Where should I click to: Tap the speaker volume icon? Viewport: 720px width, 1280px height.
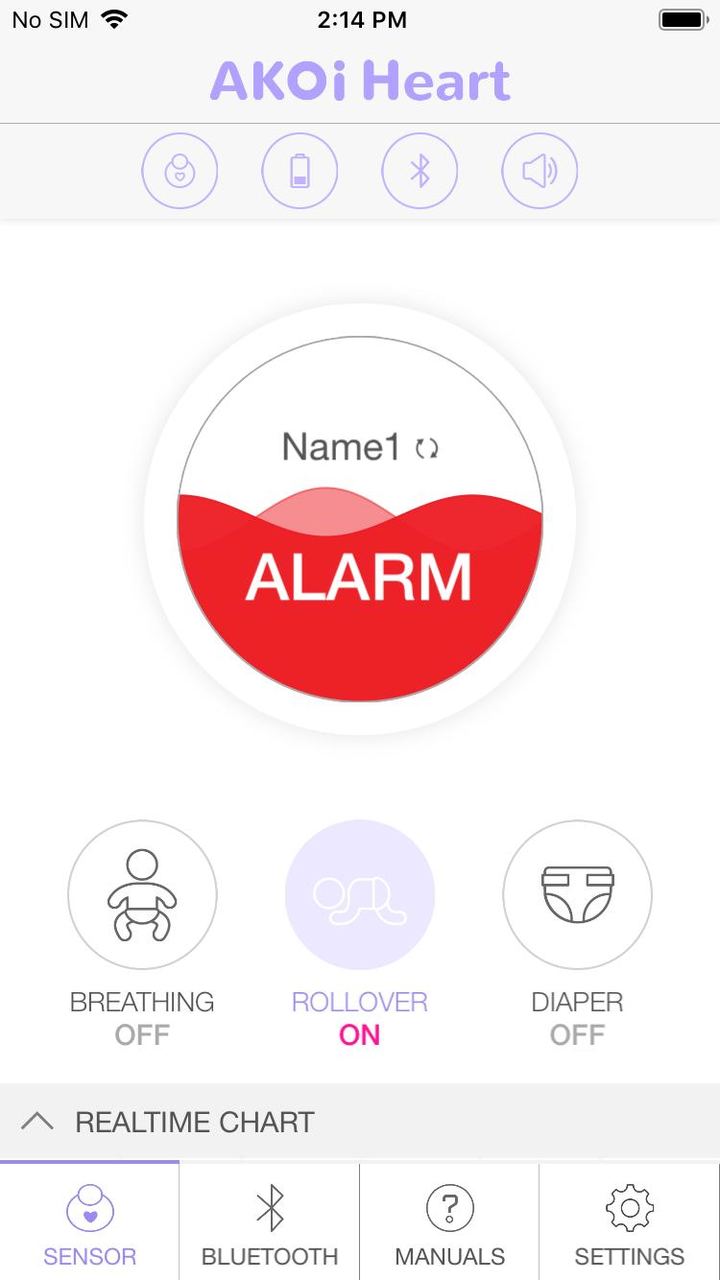pyautogui.click(x=540, y=170)
